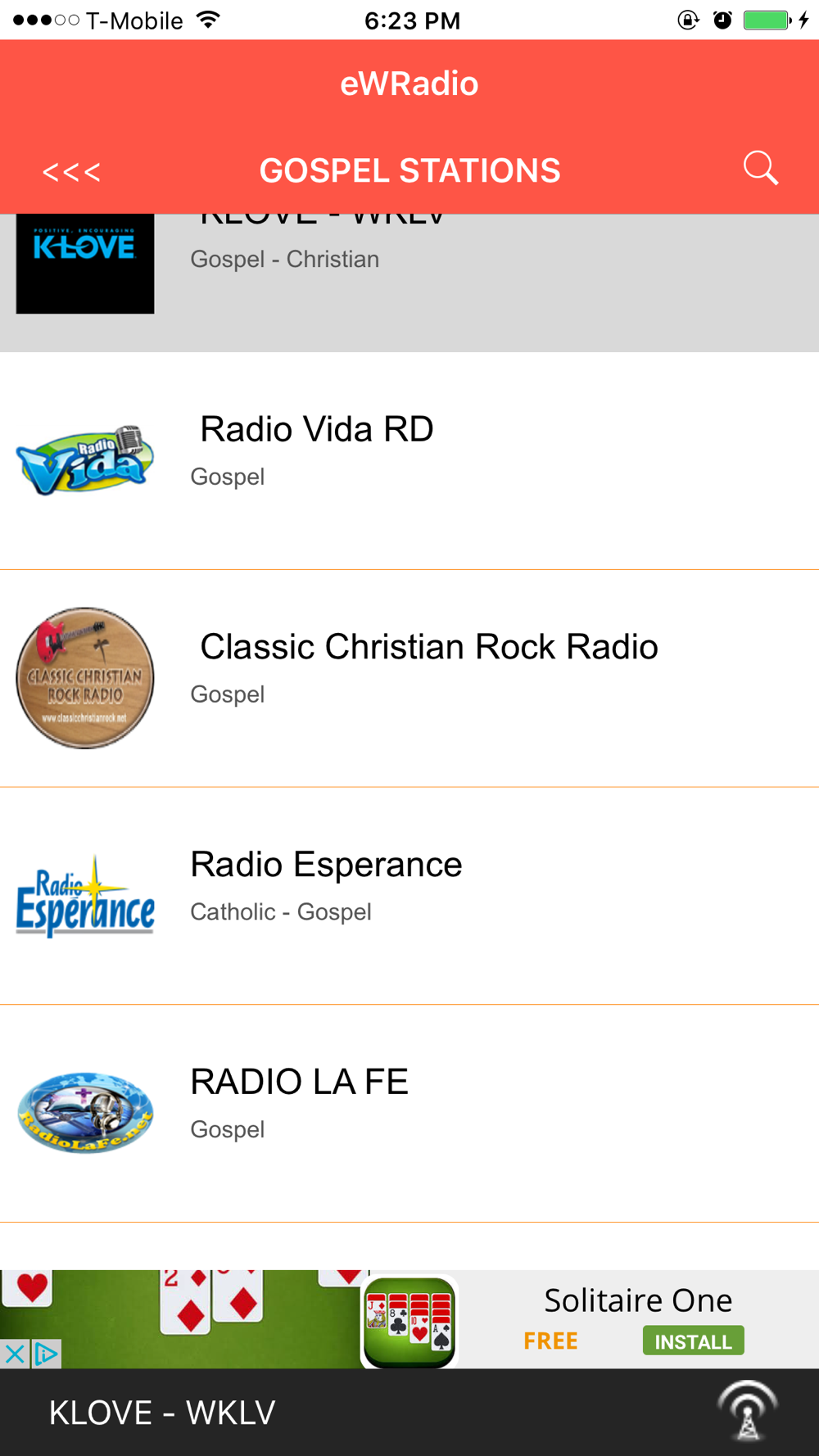Open Classic Christian Rock Radio
This screenshot has height=1456, width=819.
[409, 678]
